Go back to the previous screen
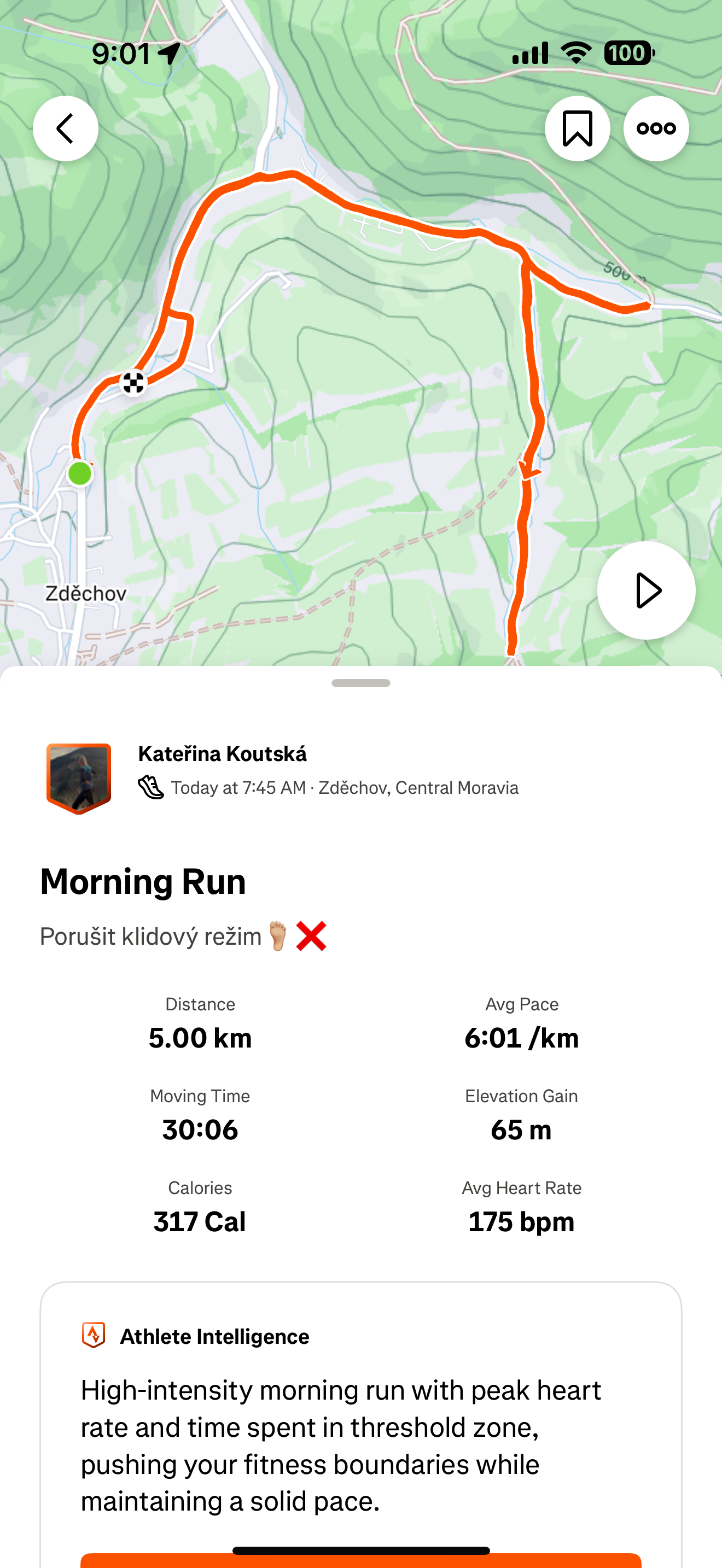Viewport: 722px width, 1568px height. (65, 128)
